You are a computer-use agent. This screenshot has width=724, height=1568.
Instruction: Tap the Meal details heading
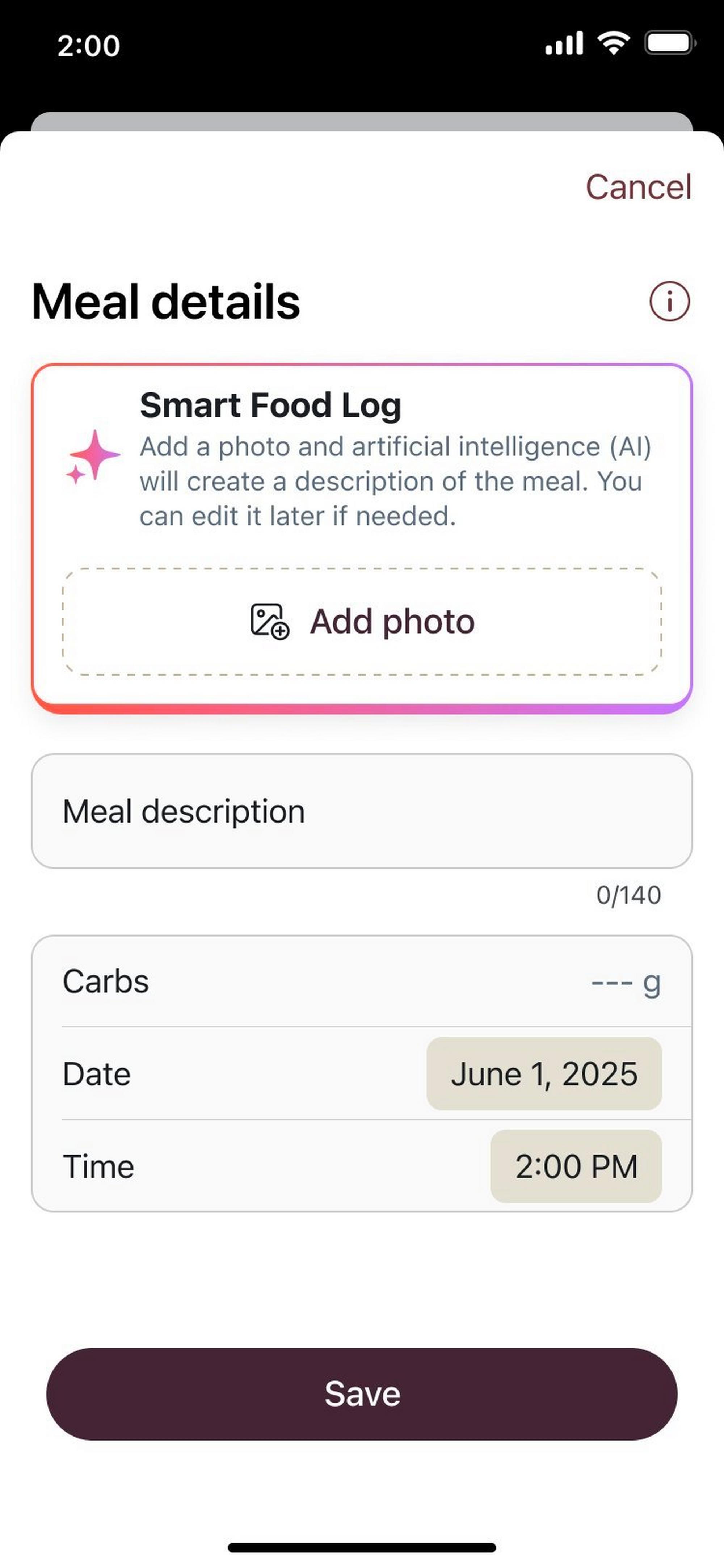click(165, 301)
